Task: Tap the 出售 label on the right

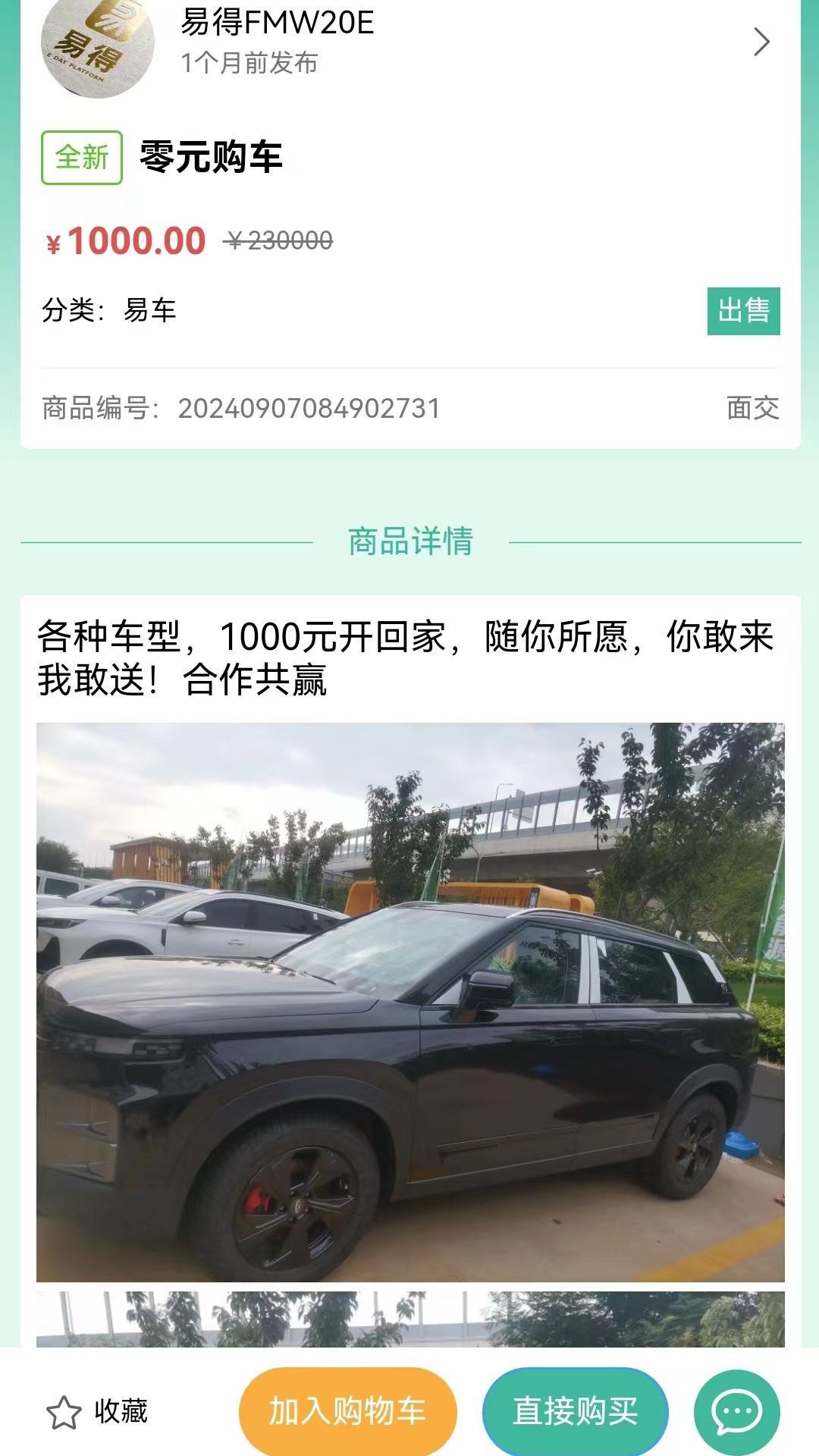Action: coord(743,311)
